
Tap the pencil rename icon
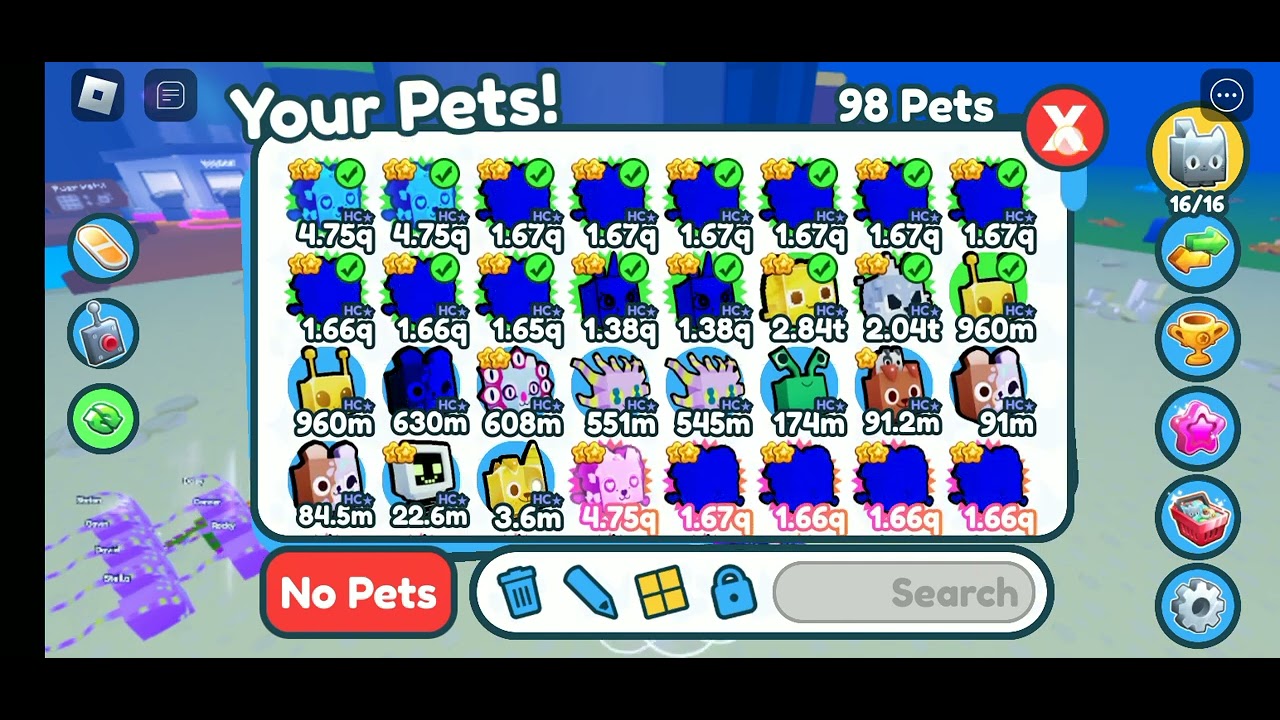point(590,592)
